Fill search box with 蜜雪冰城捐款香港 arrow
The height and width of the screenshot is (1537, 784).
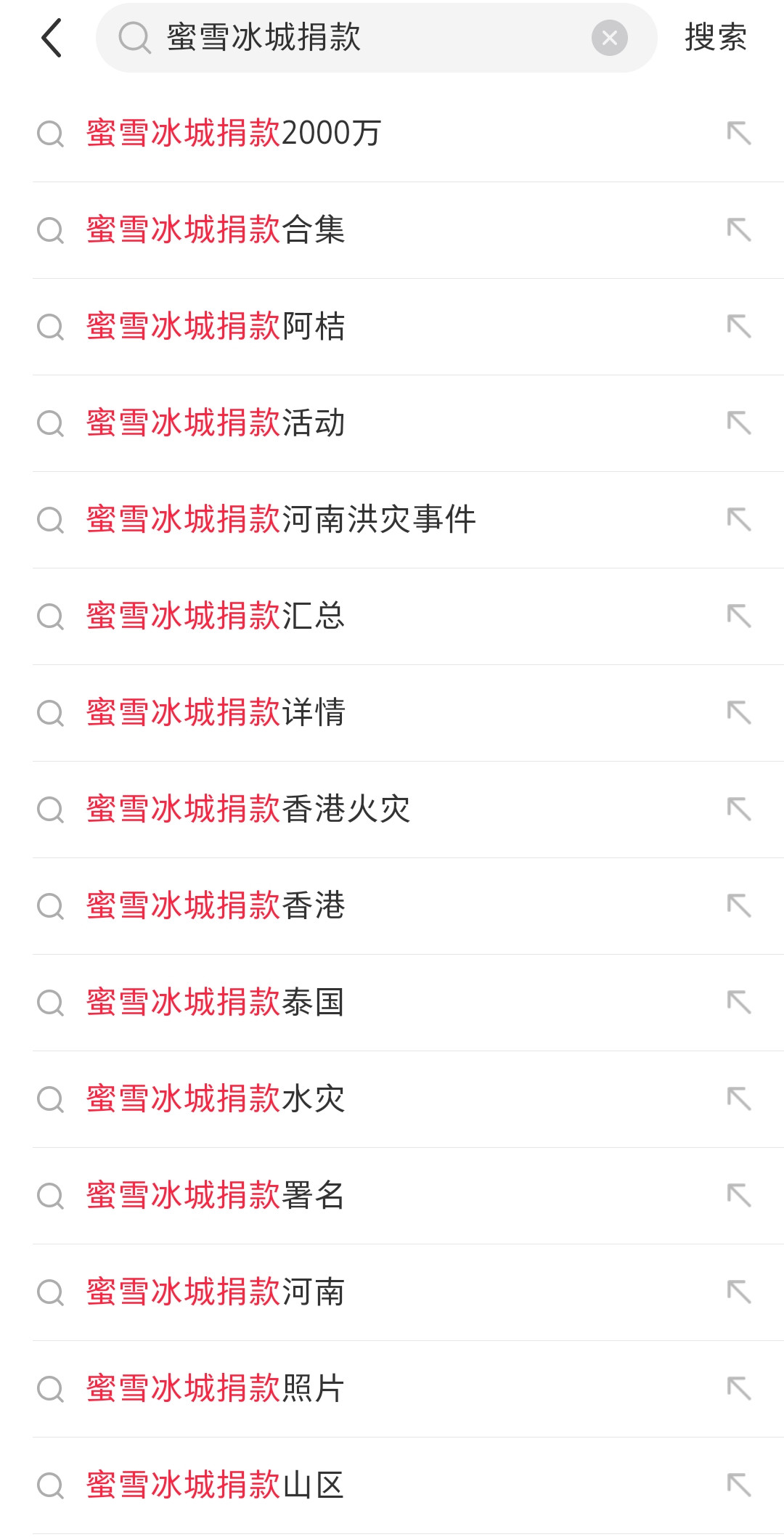tap(739, 906)
